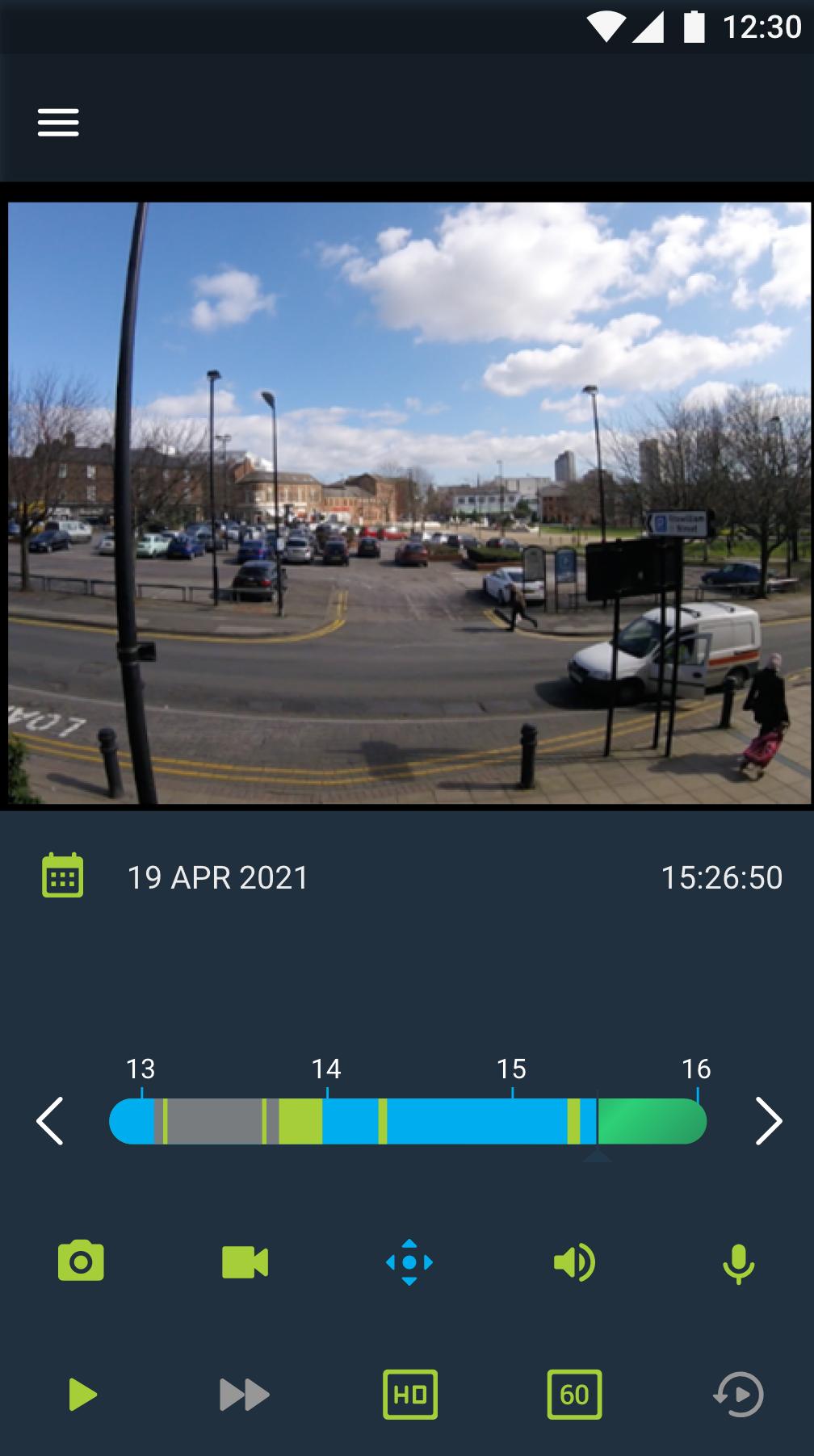This screenshot has width=814, height=1456.
Task: Play the recorded footage
Action: point(82,1395)
